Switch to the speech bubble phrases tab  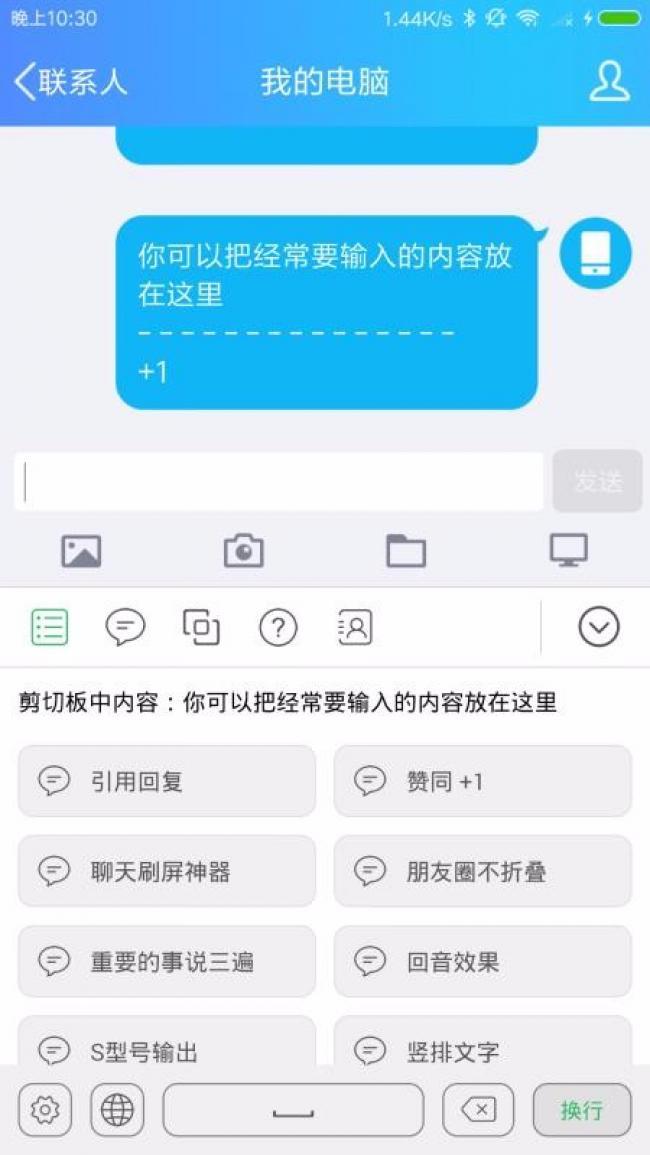click(125, 627)
